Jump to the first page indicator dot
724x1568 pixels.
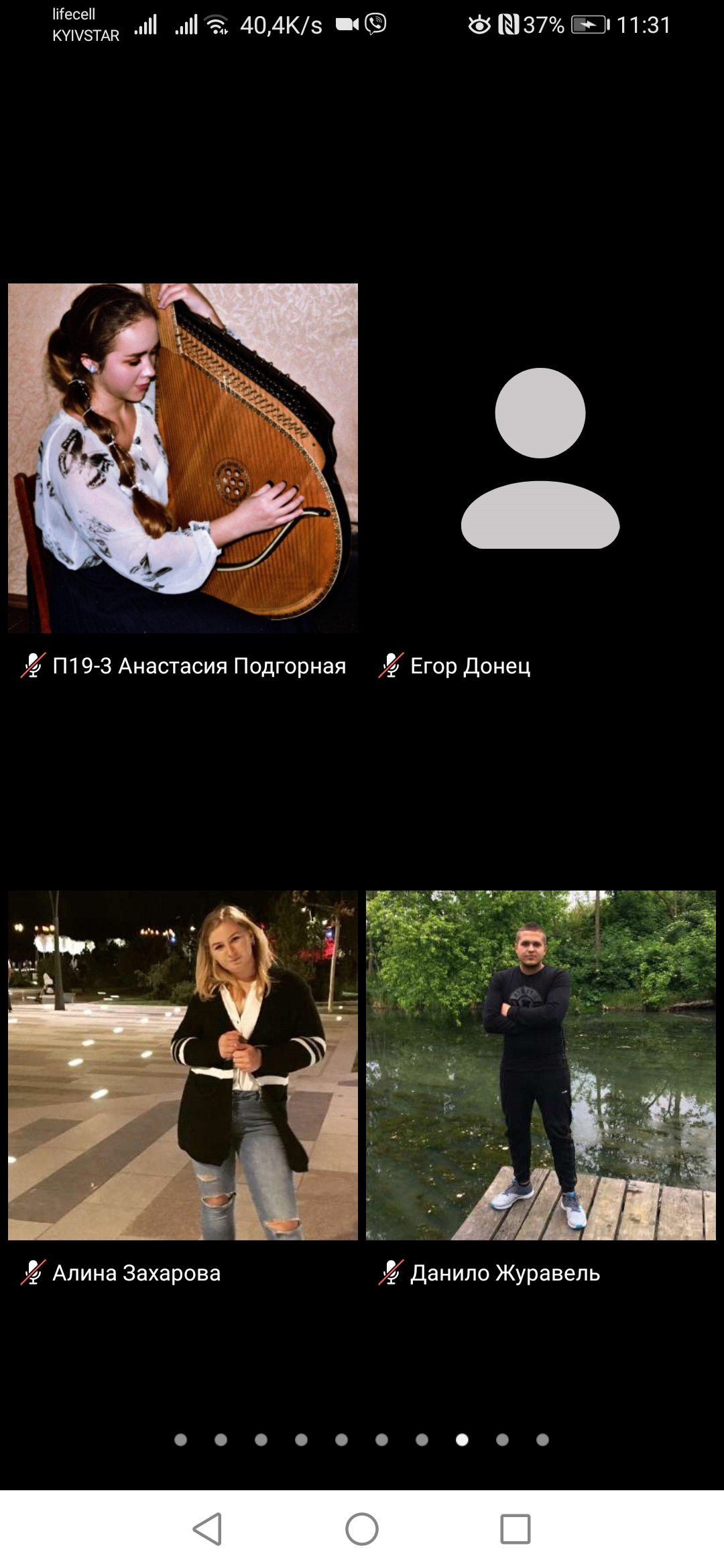(180, 1439)
